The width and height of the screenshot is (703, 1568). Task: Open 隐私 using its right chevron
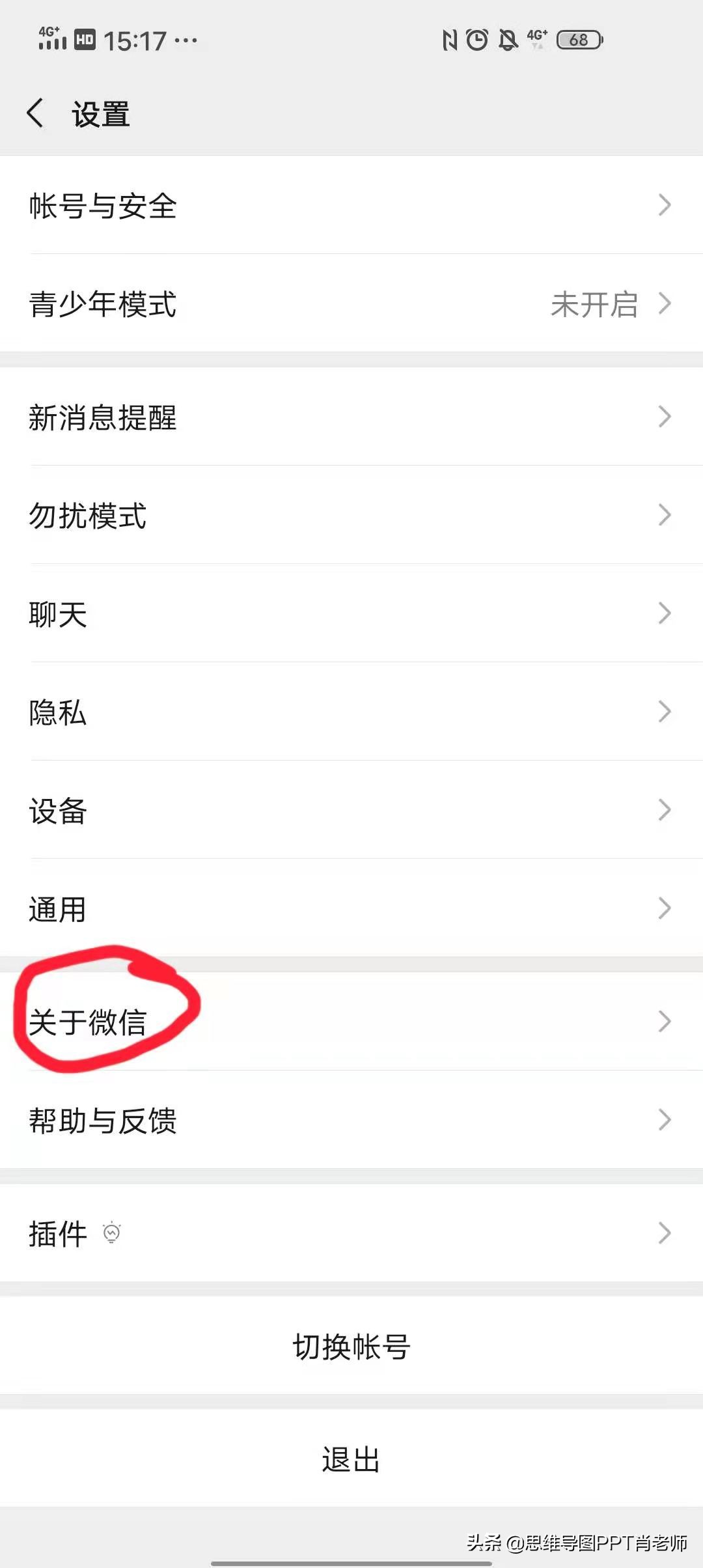665,712
